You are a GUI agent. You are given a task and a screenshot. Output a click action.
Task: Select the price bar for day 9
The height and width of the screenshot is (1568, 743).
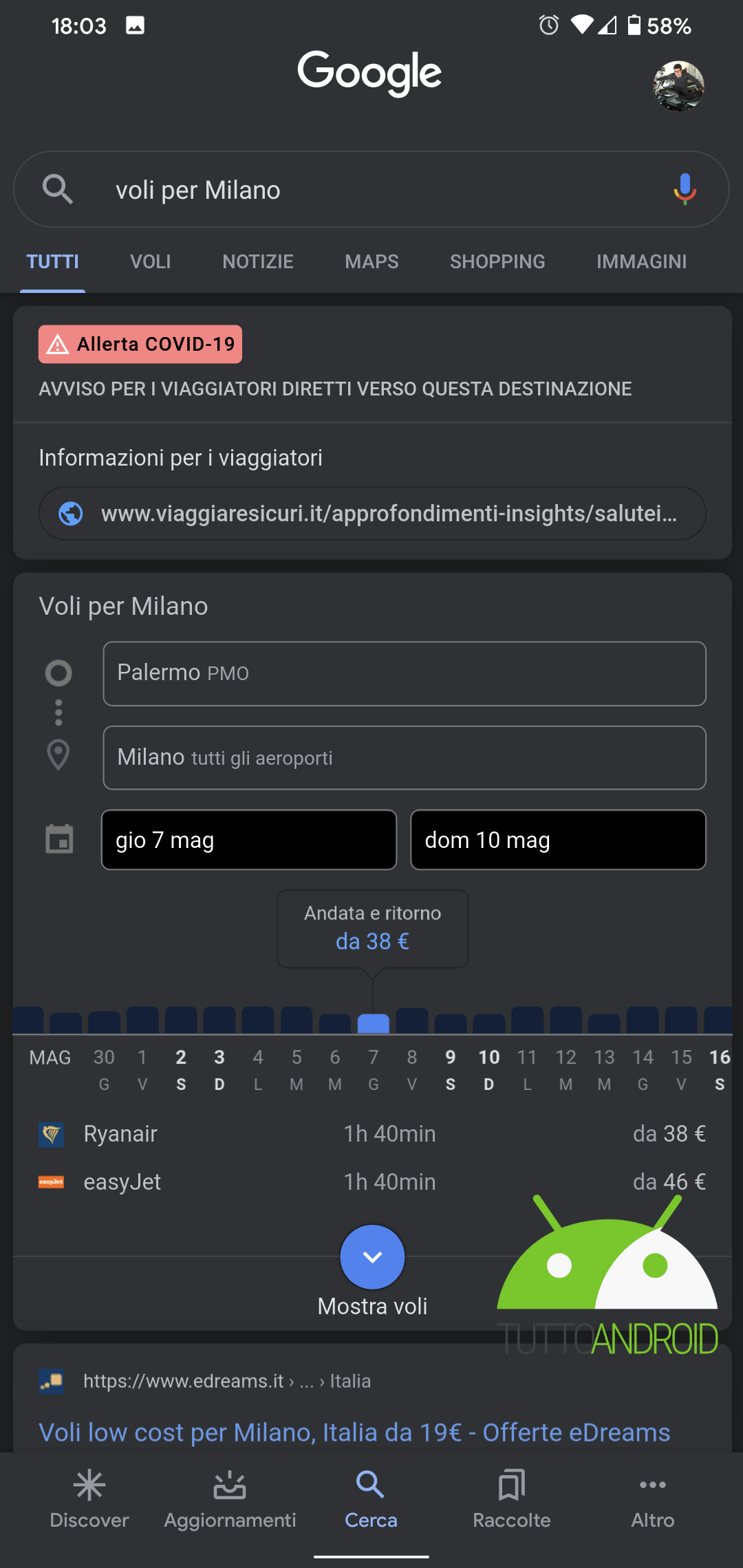click(451, 1023)
